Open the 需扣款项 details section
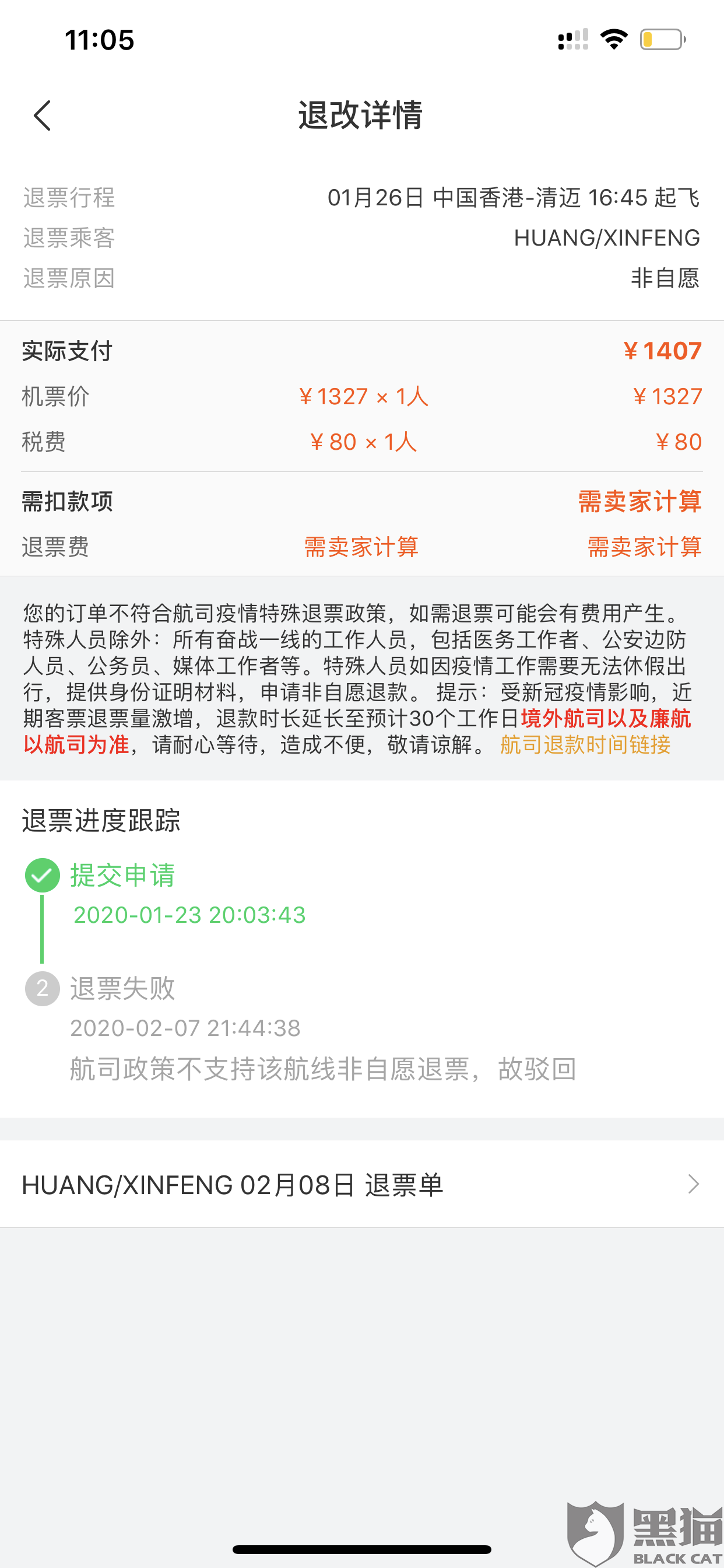This screenshot has width=724, height=1568. click(x=66, y=503)
